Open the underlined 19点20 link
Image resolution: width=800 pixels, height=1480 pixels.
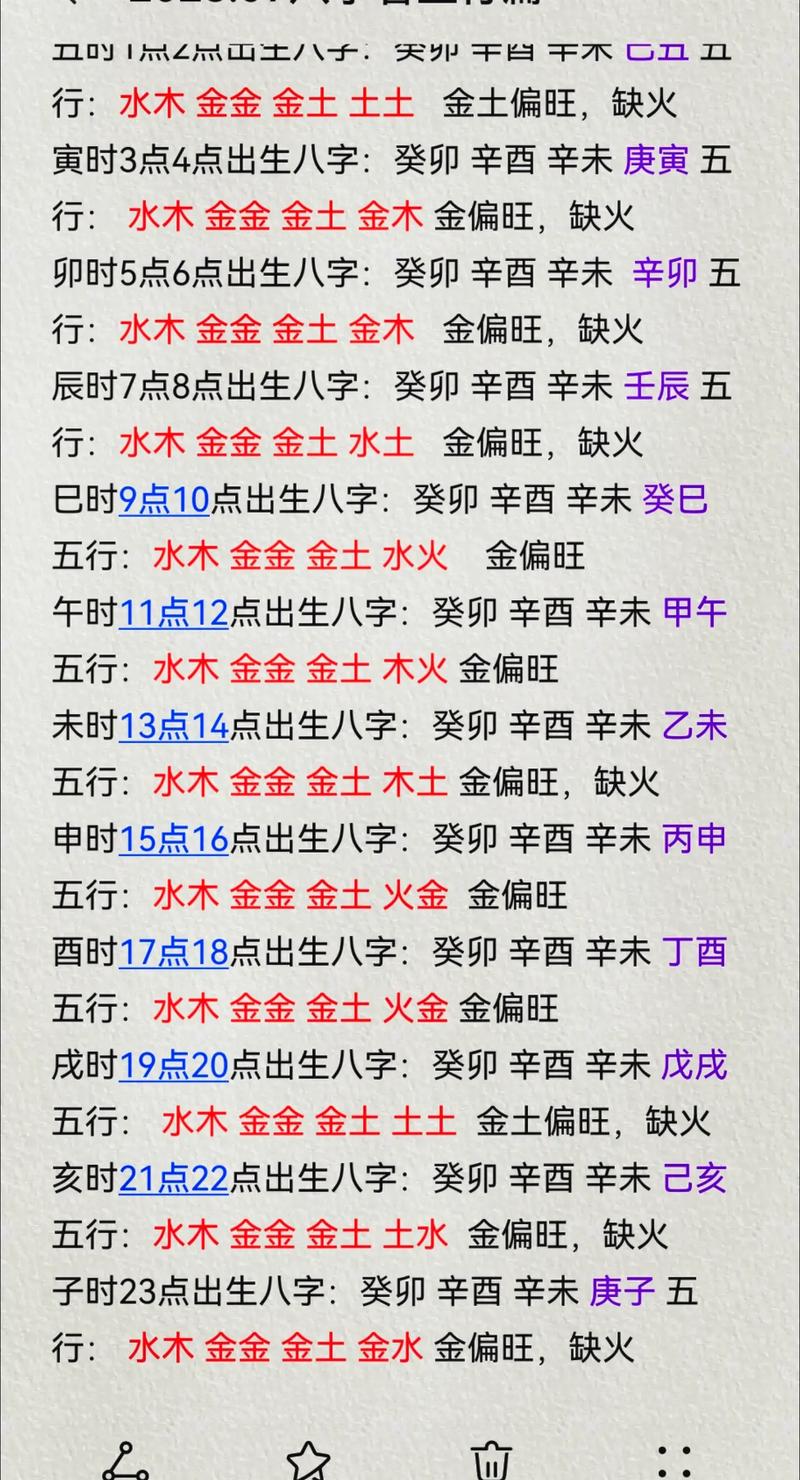tap(174, 1065)
